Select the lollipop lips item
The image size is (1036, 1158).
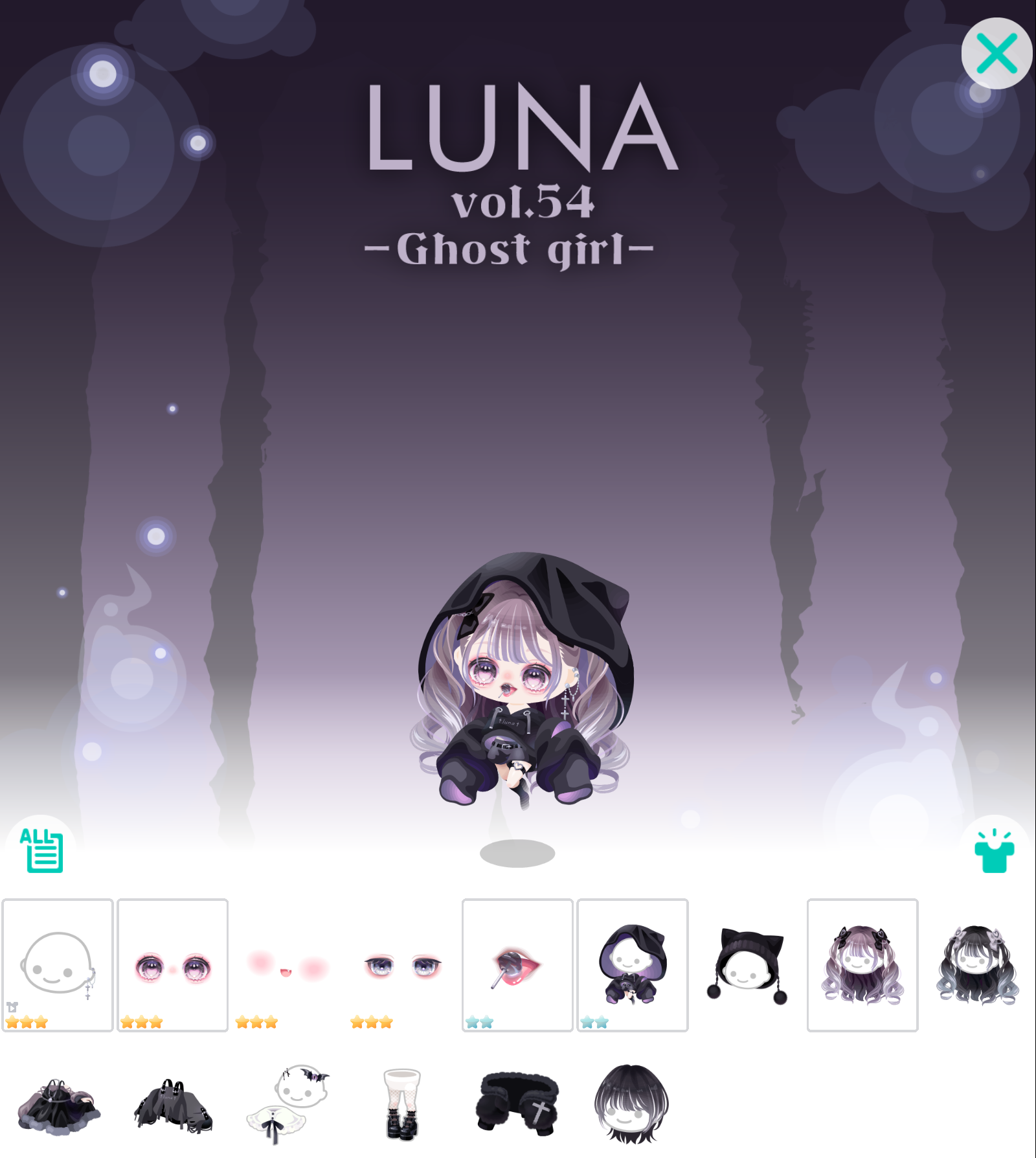(517, 964)
